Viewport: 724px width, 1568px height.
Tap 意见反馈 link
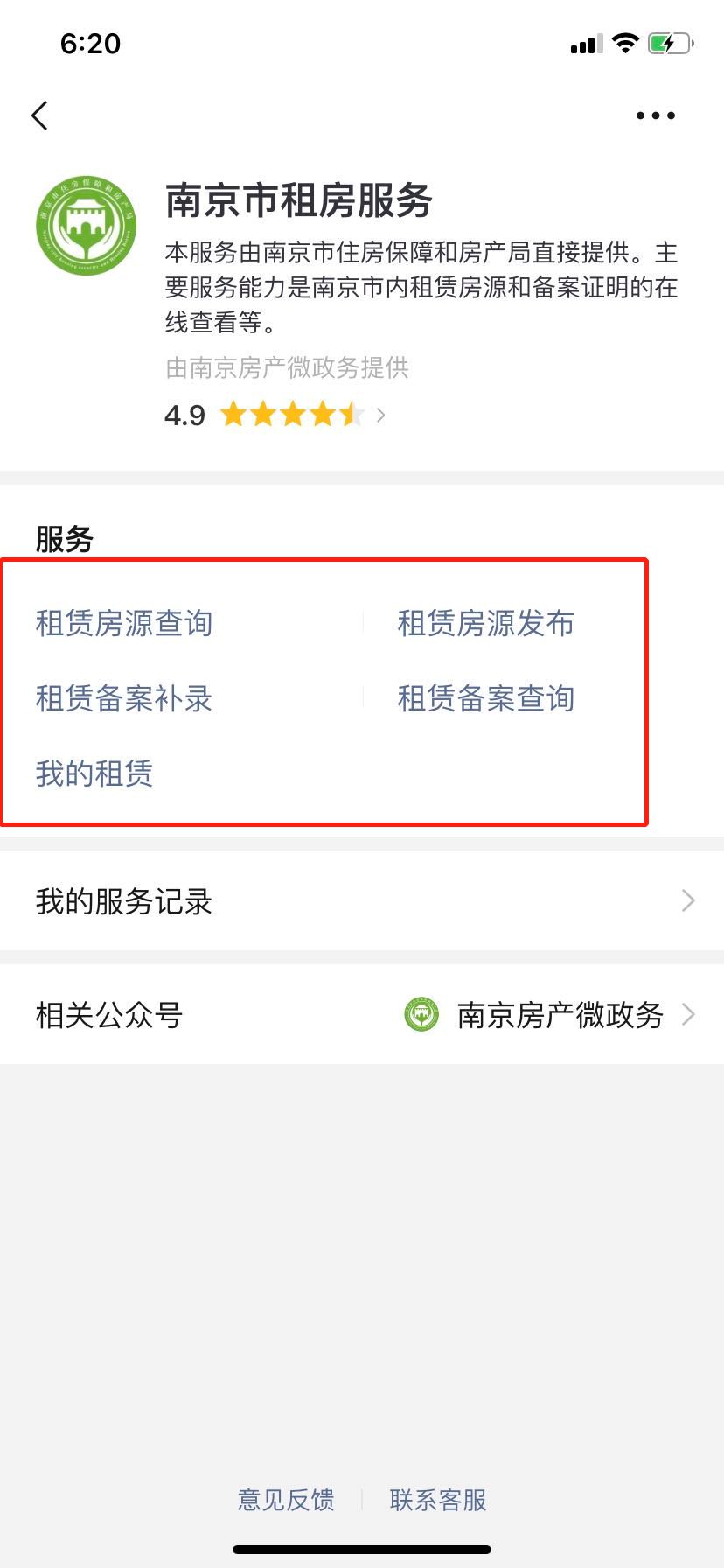286,1500
